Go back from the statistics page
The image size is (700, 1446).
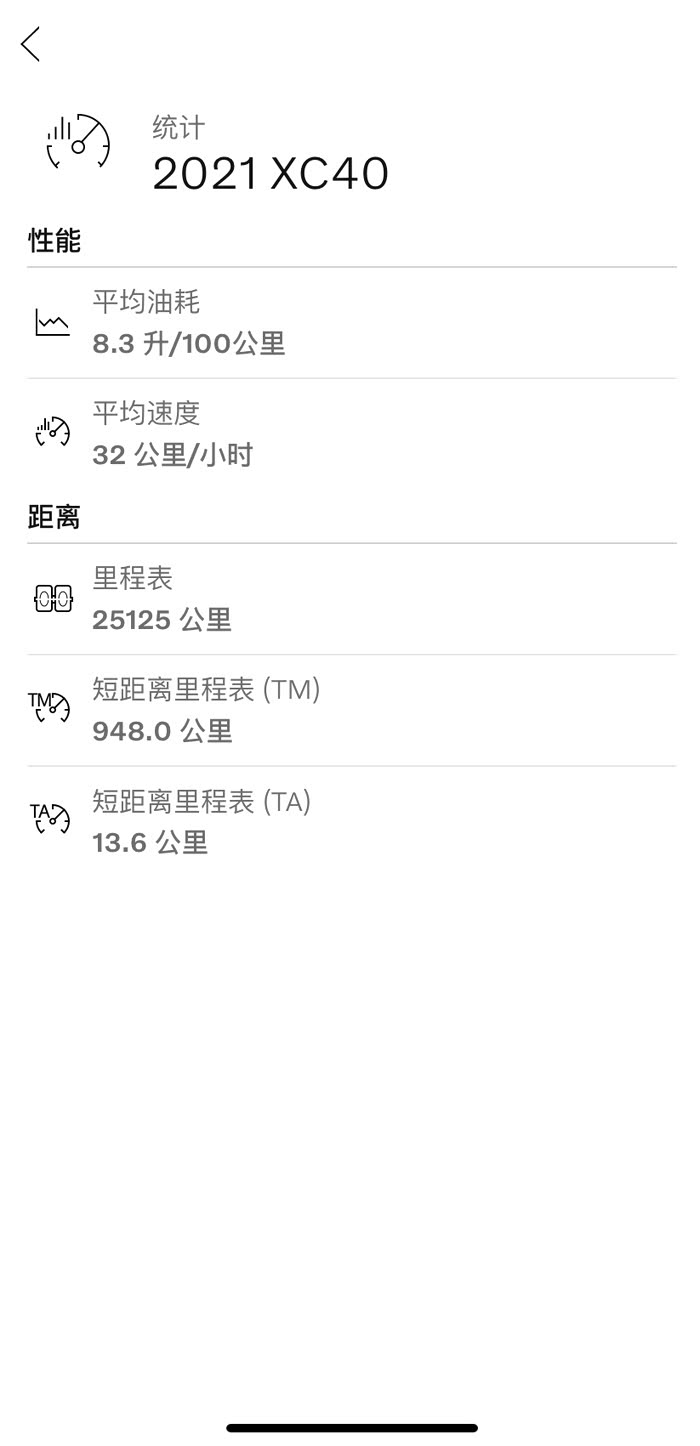(31, 44)
